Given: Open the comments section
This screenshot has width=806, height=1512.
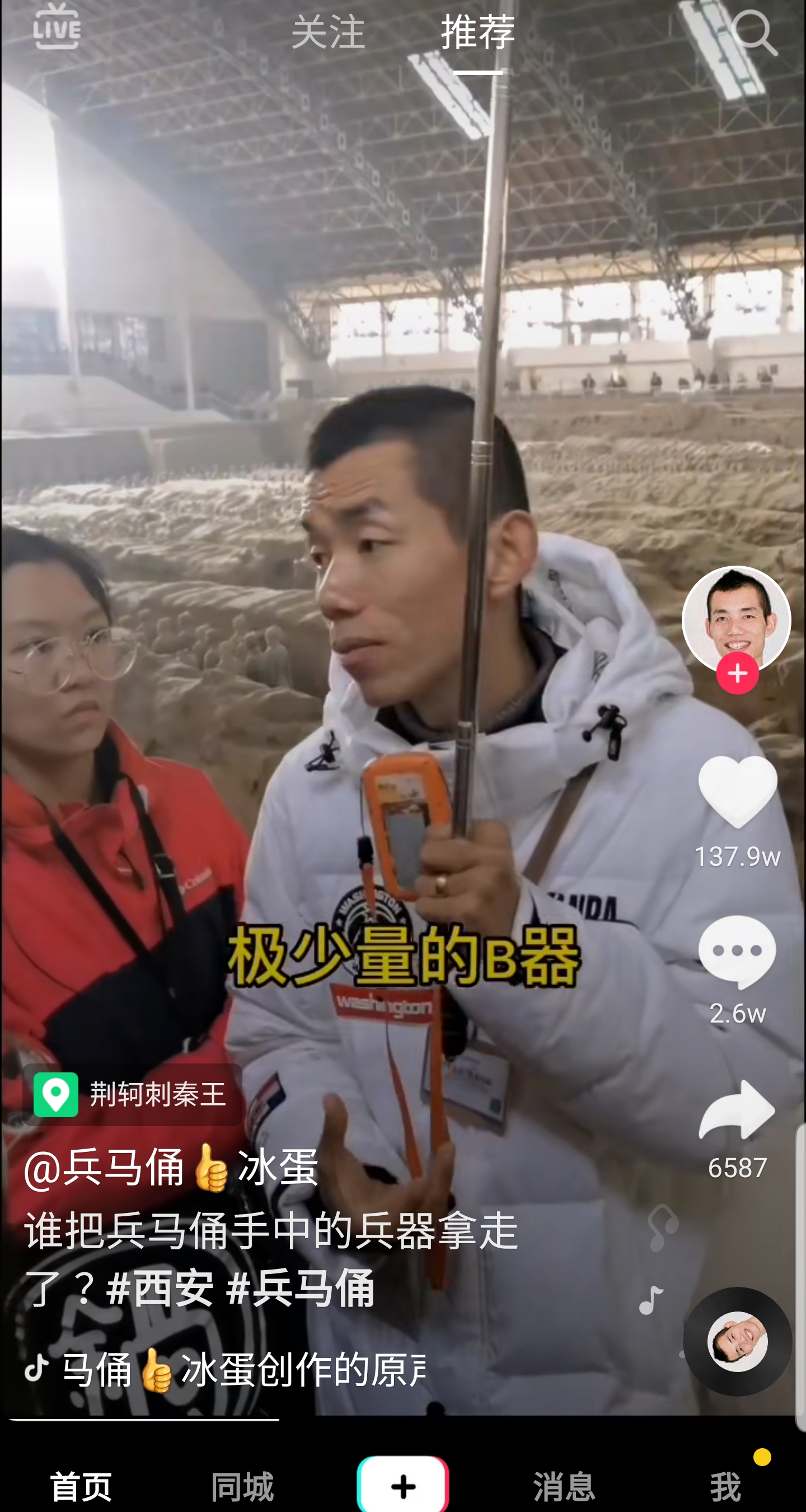Looking at the screenshot, I should [x=737, y=951].
